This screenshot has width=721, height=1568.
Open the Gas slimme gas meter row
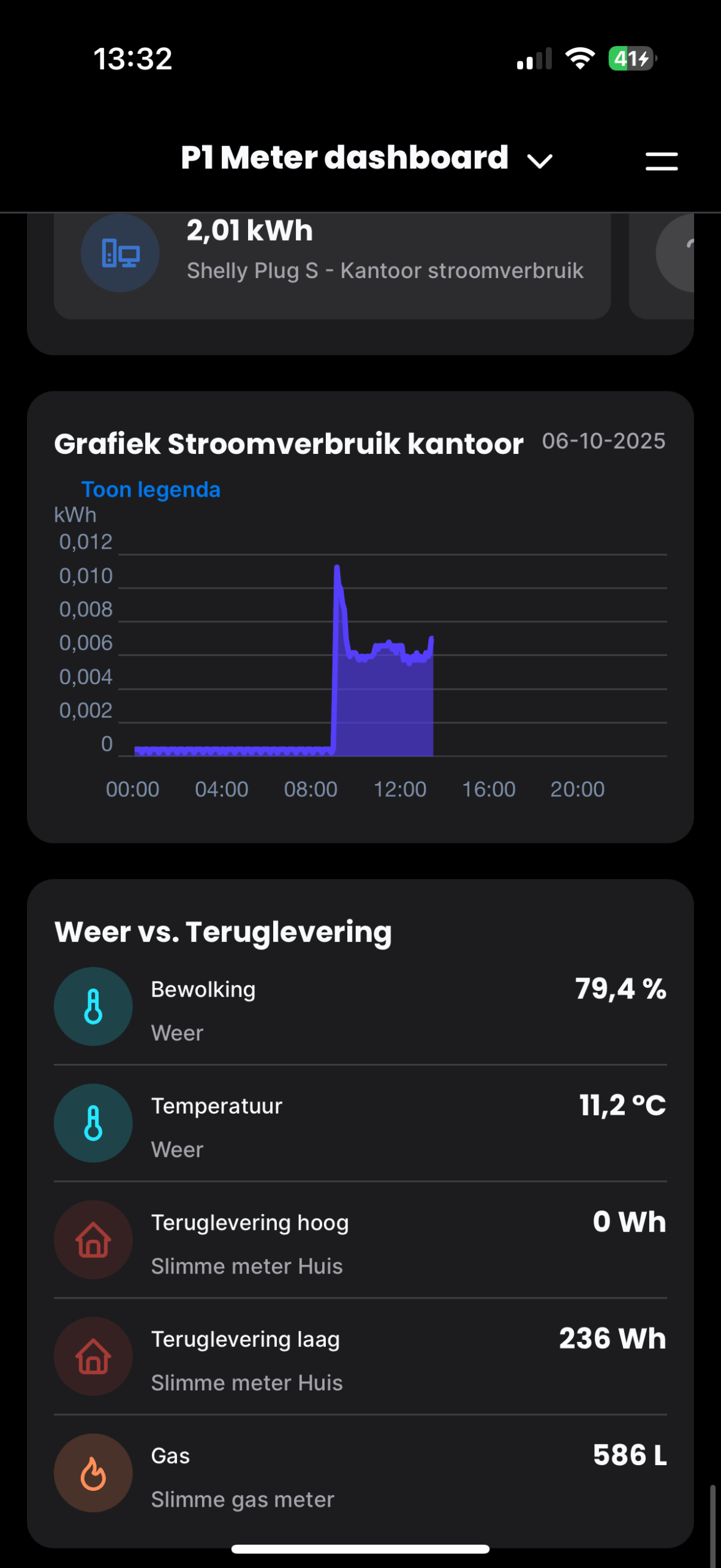click(360, 1474)
